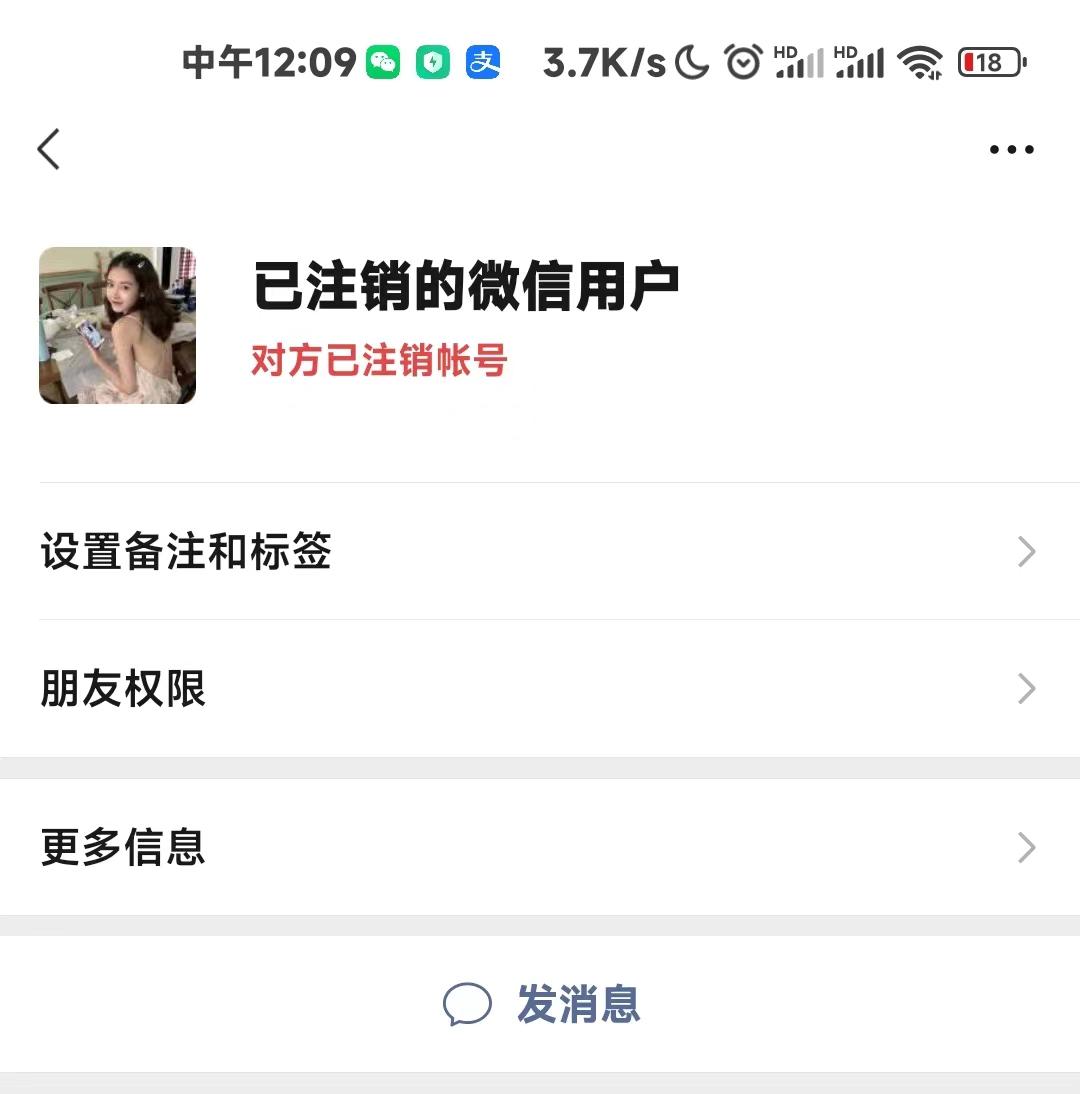Click 设置备注和标签 to set remark and tags
Image resolution: width=1080 pixels, height=1094 pixels.
(186, 552)
